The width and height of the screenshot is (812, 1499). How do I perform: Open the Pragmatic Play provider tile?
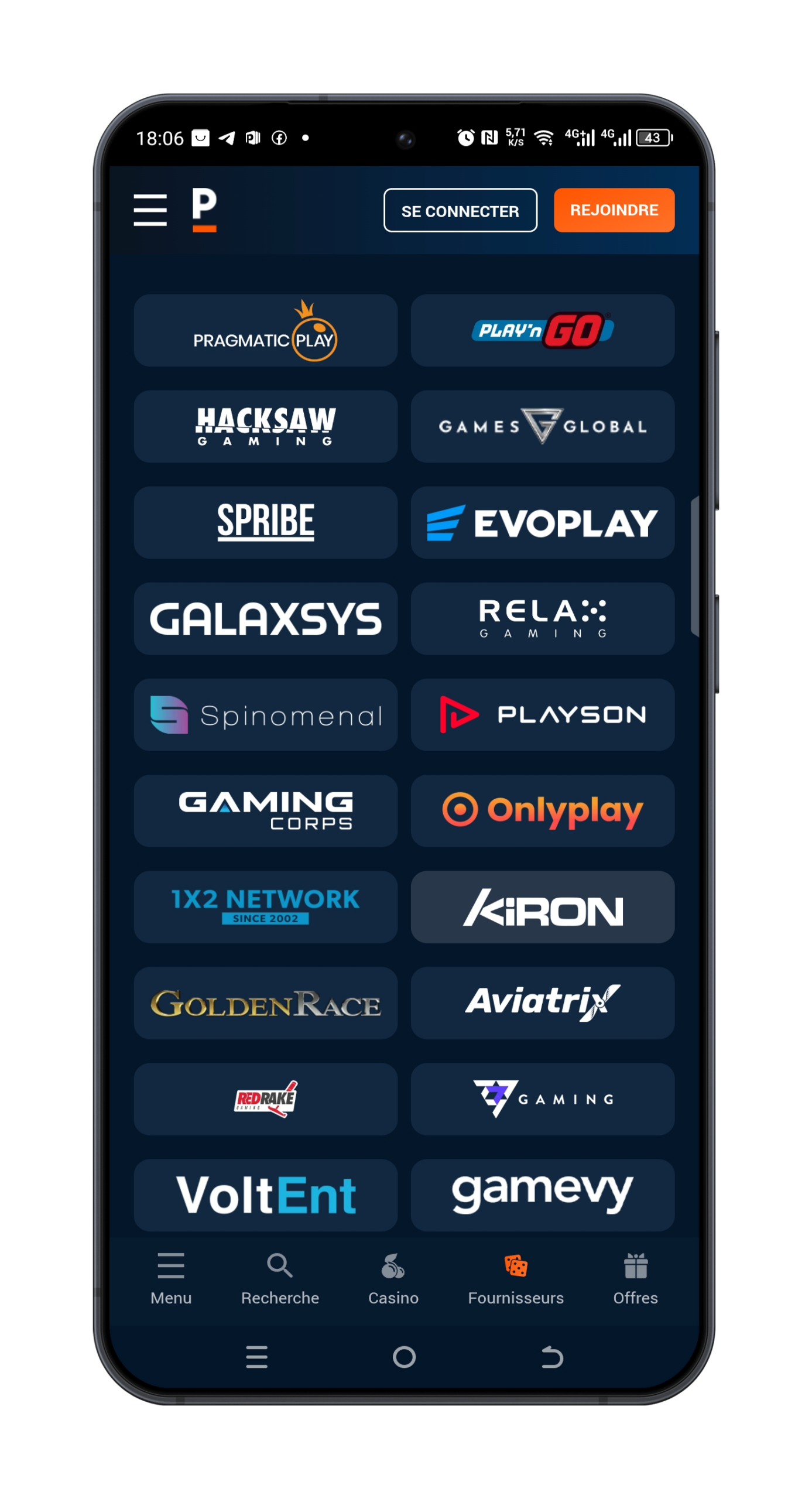click(x=265, y=331)
